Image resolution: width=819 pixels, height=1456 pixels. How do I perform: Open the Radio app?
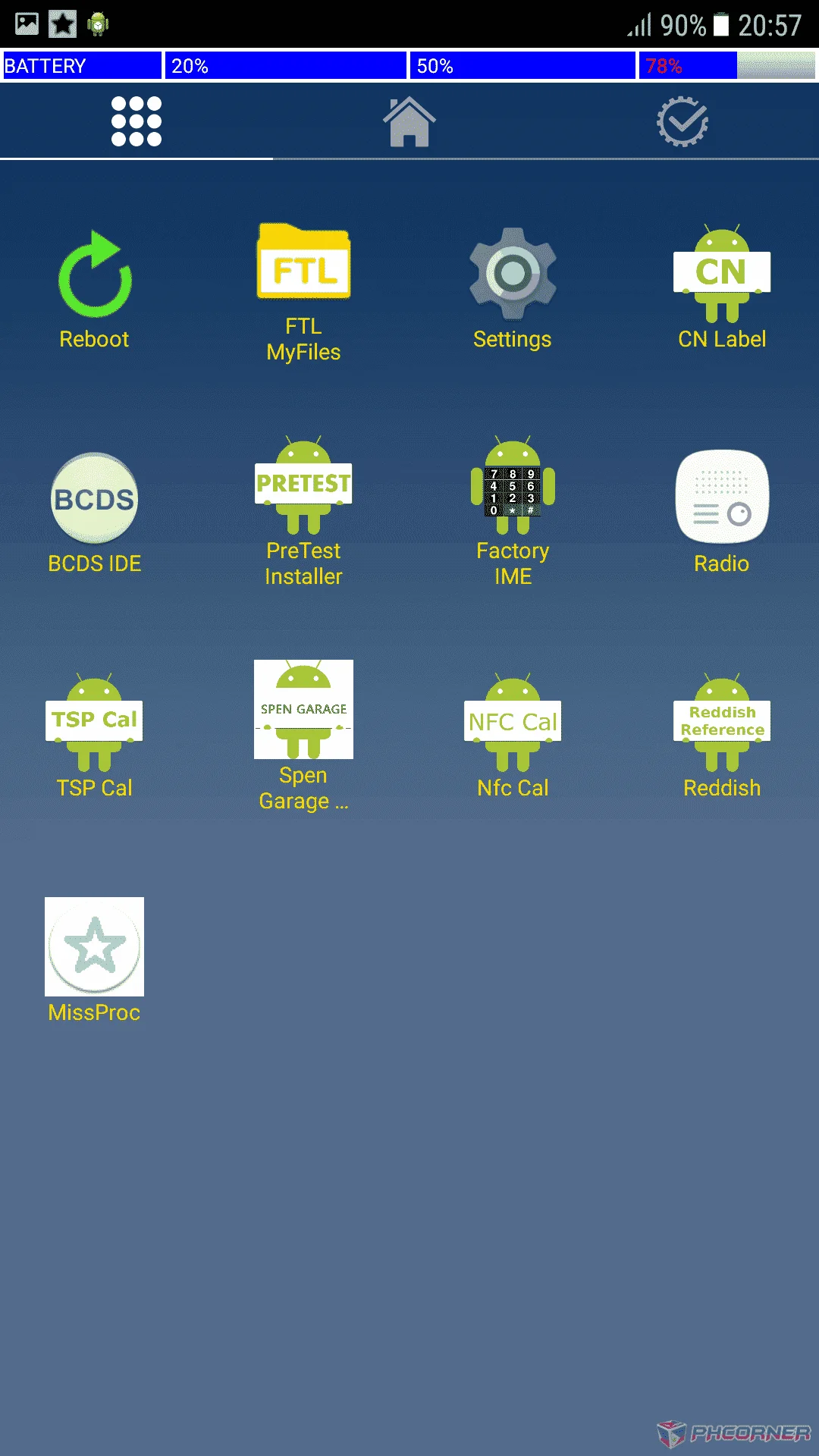point(722,513)
